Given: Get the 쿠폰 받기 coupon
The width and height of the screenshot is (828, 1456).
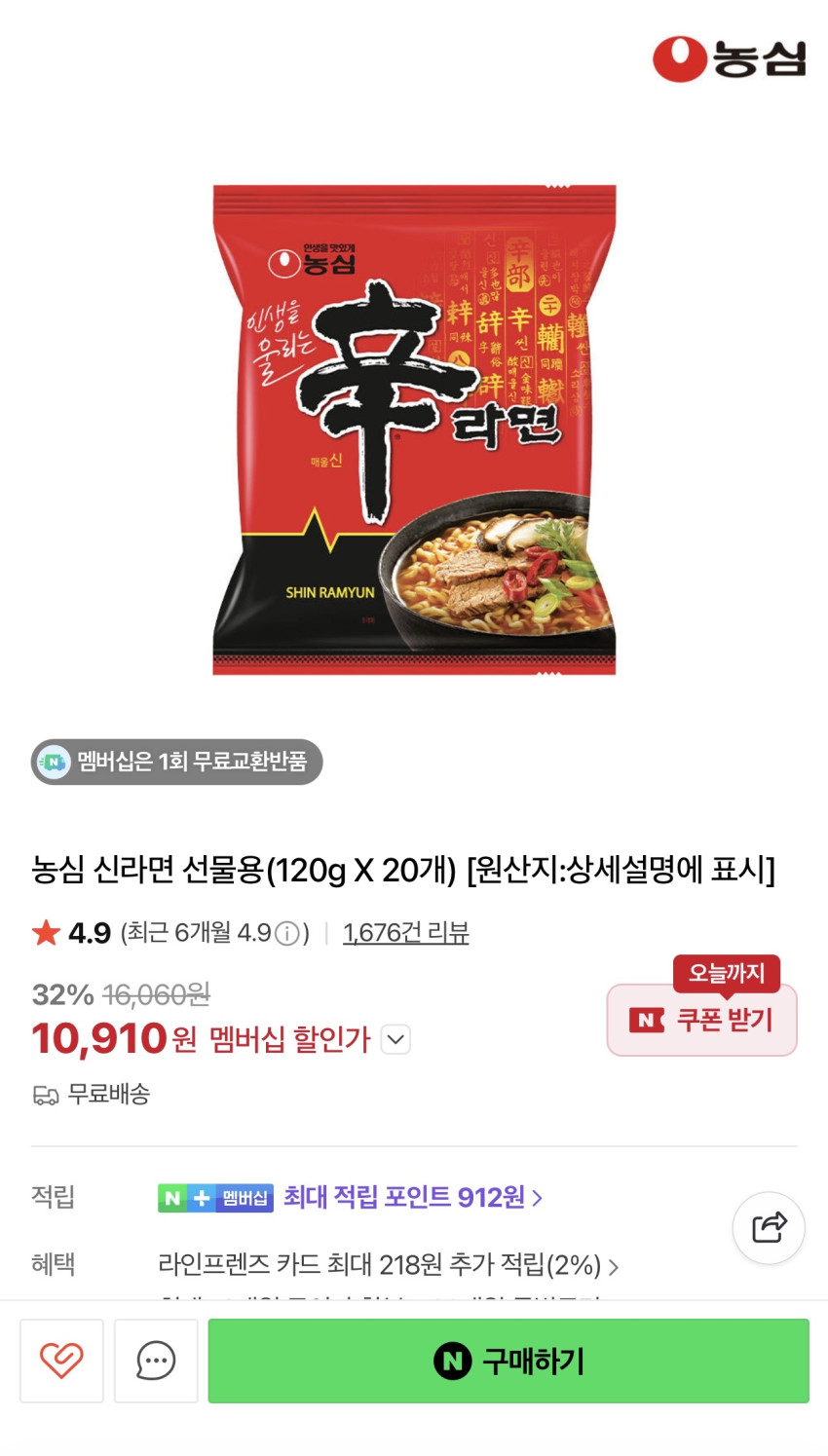Looking at the screenshot, I should 701,1020.
